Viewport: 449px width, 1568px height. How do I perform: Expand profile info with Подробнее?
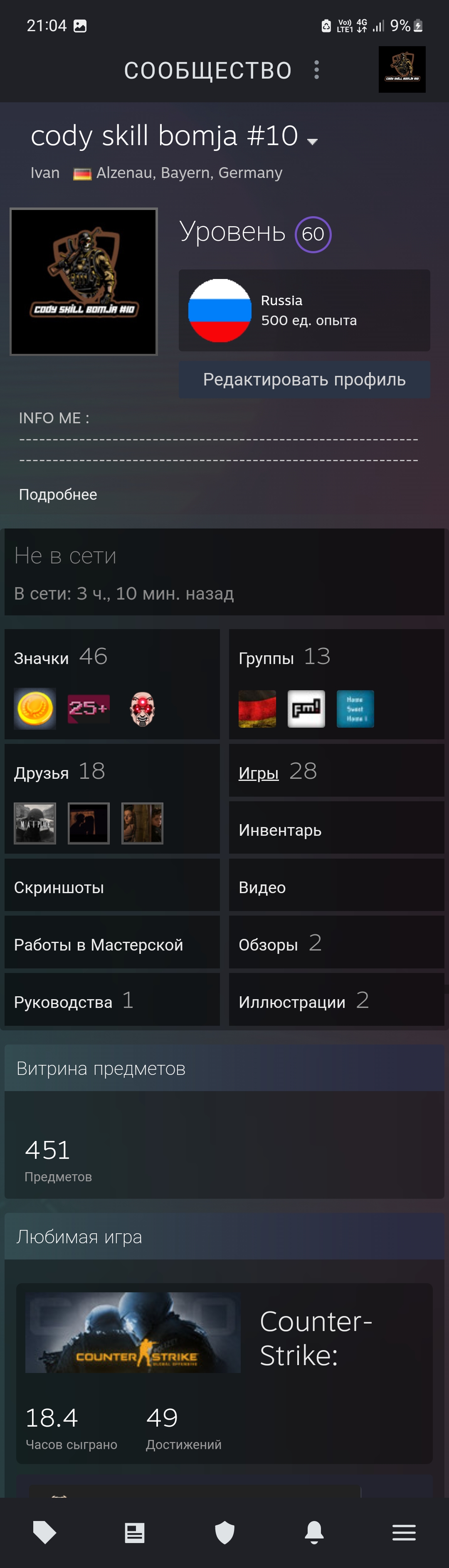point(58,494)
